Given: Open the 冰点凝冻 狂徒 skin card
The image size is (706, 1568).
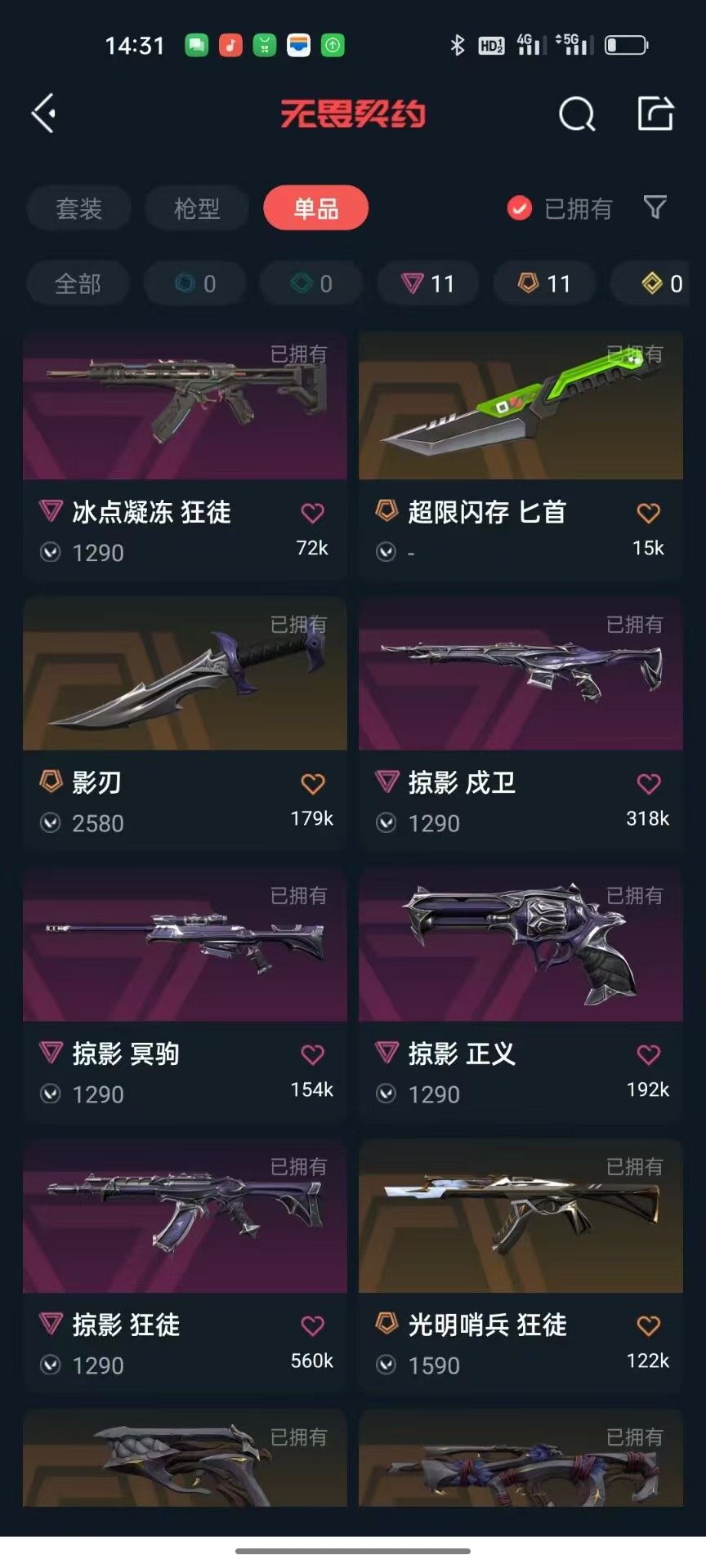Looking at the screenshot, I should tap(185, 455).
